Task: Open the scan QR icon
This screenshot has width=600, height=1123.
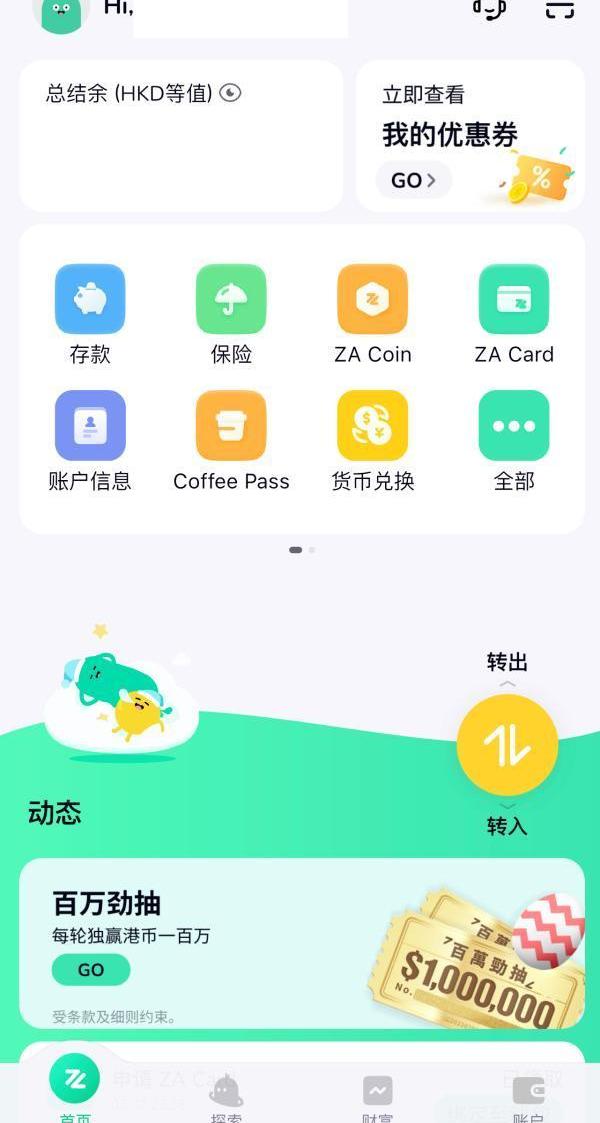Action: tap(560, 8)
